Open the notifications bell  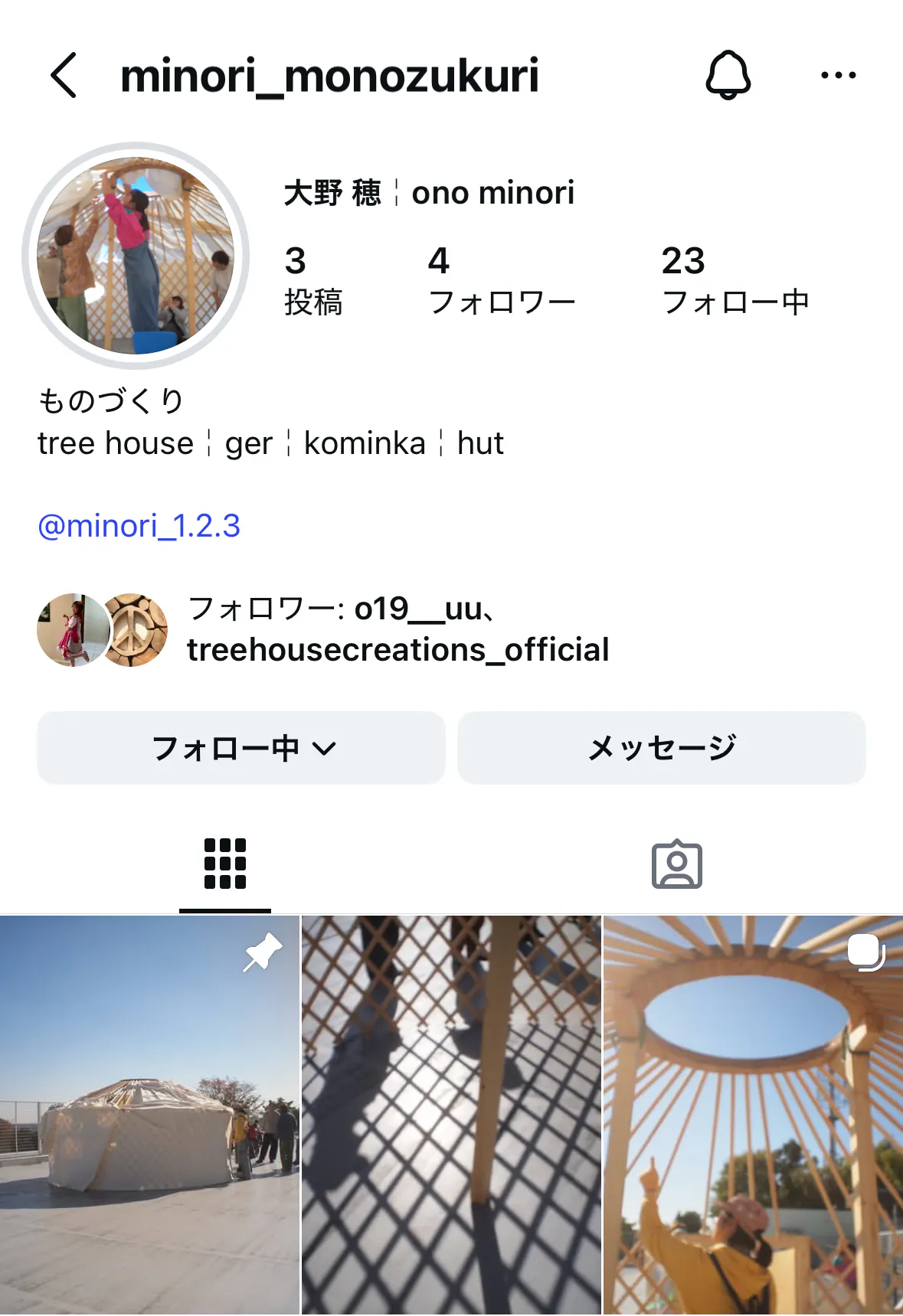[728, 75]
